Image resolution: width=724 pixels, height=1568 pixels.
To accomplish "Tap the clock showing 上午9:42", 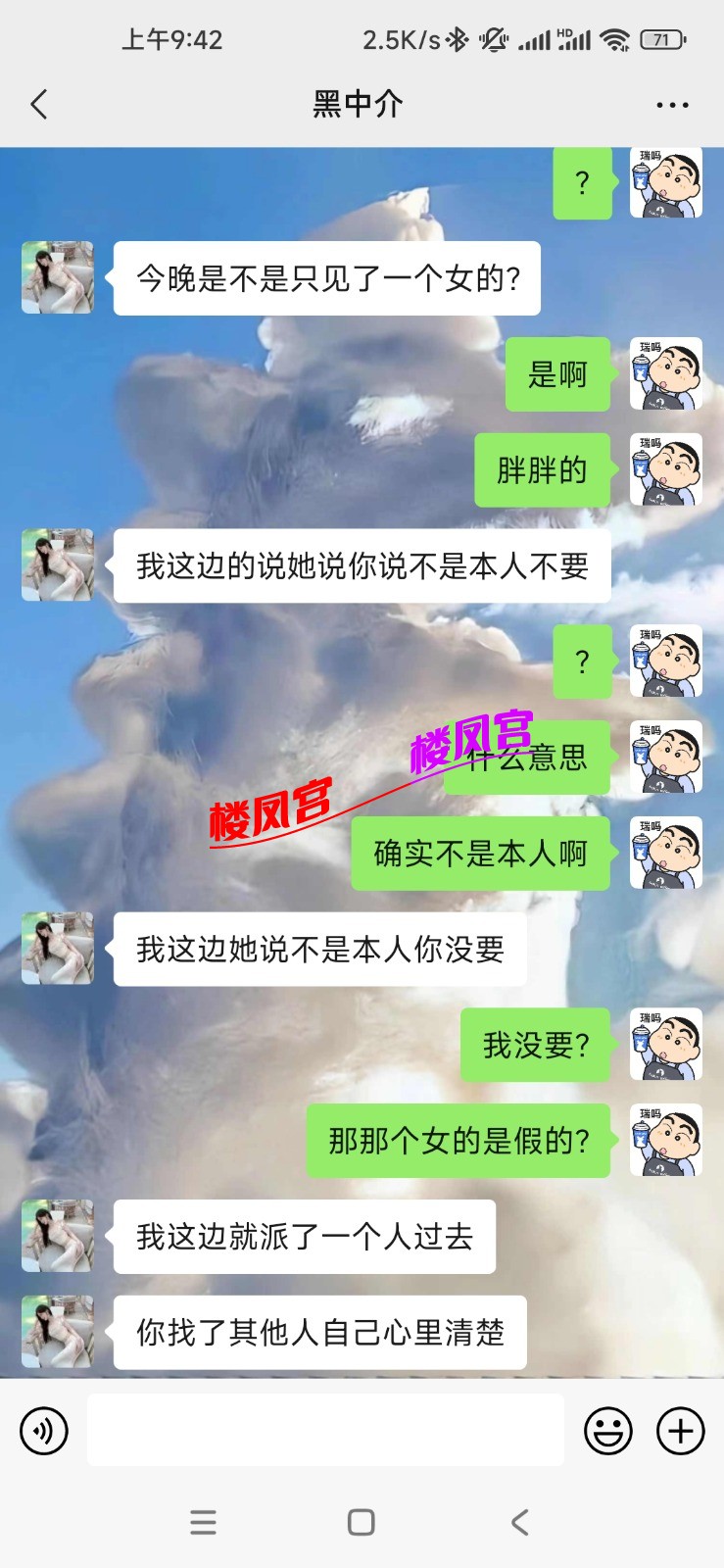I will coord(171,39).
